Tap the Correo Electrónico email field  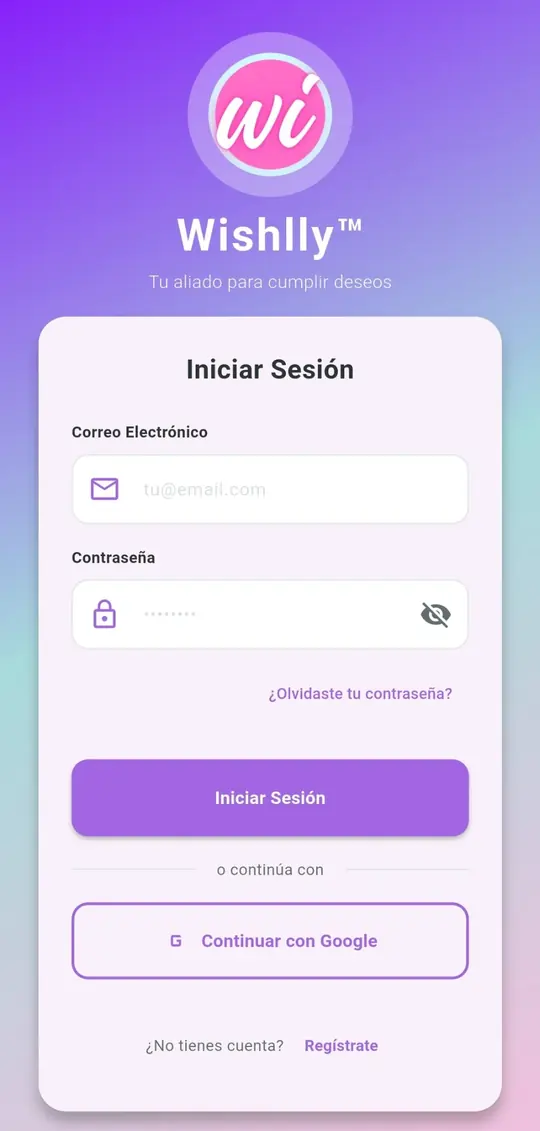pos(270,489)
